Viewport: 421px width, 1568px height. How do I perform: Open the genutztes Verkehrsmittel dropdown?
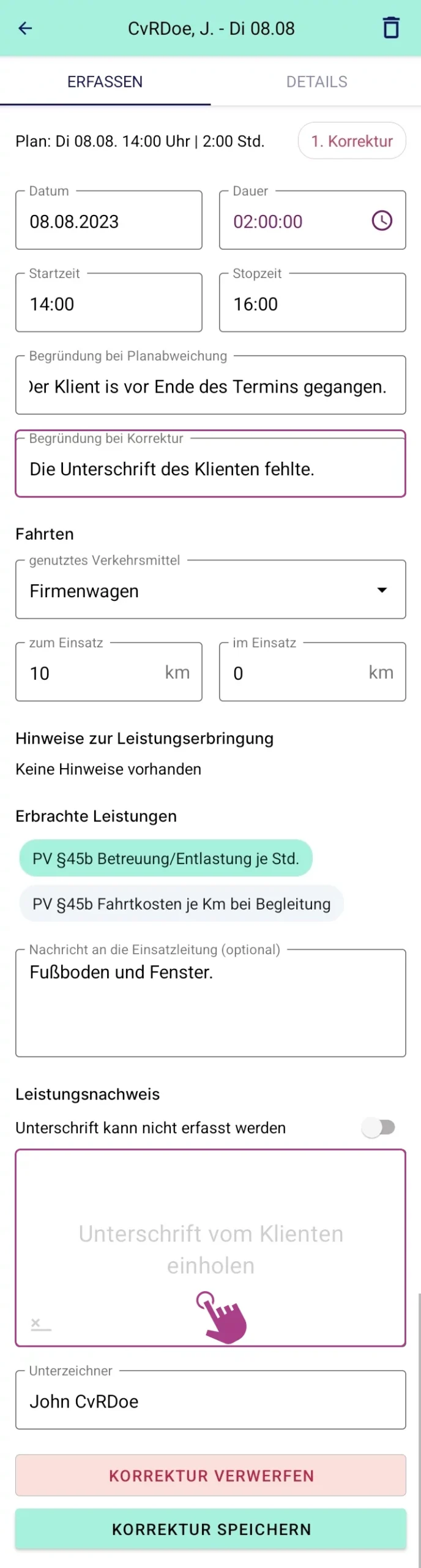coord(210,590)
